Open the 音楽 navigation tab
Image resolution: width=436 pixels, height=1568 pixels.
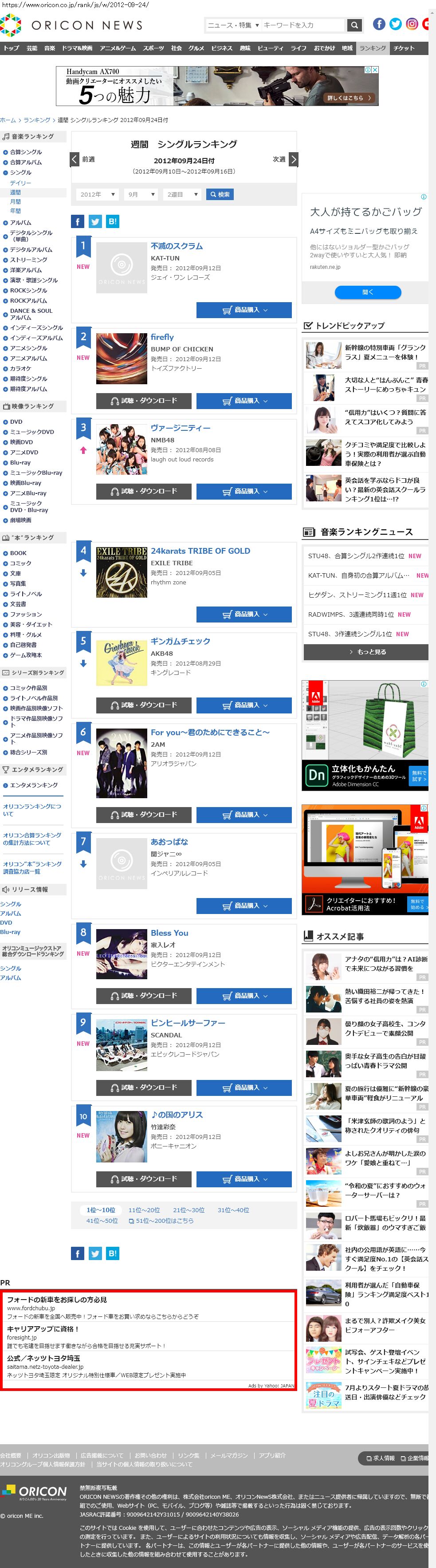point(49,48)
